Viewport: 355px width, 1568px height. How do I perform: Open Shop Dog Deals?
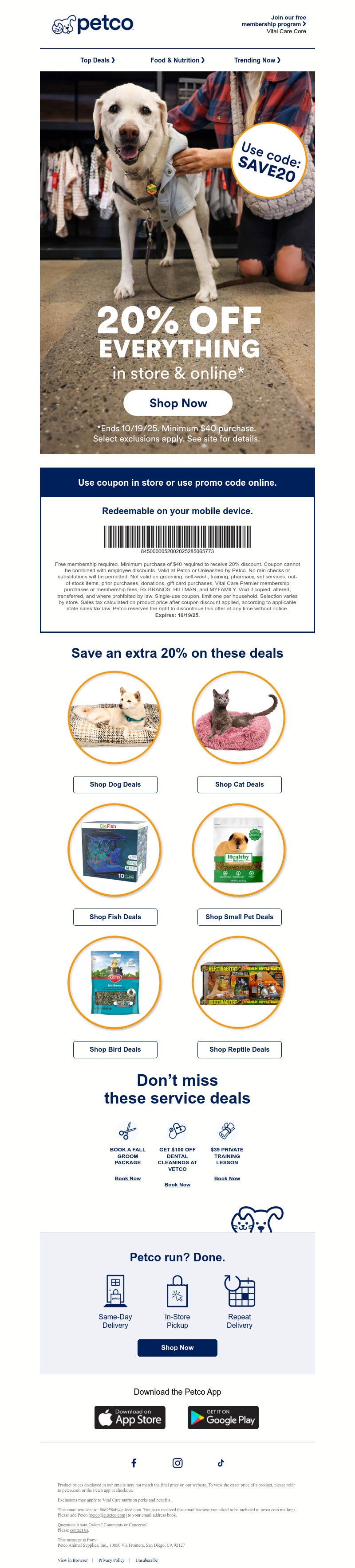pos(115,784)
